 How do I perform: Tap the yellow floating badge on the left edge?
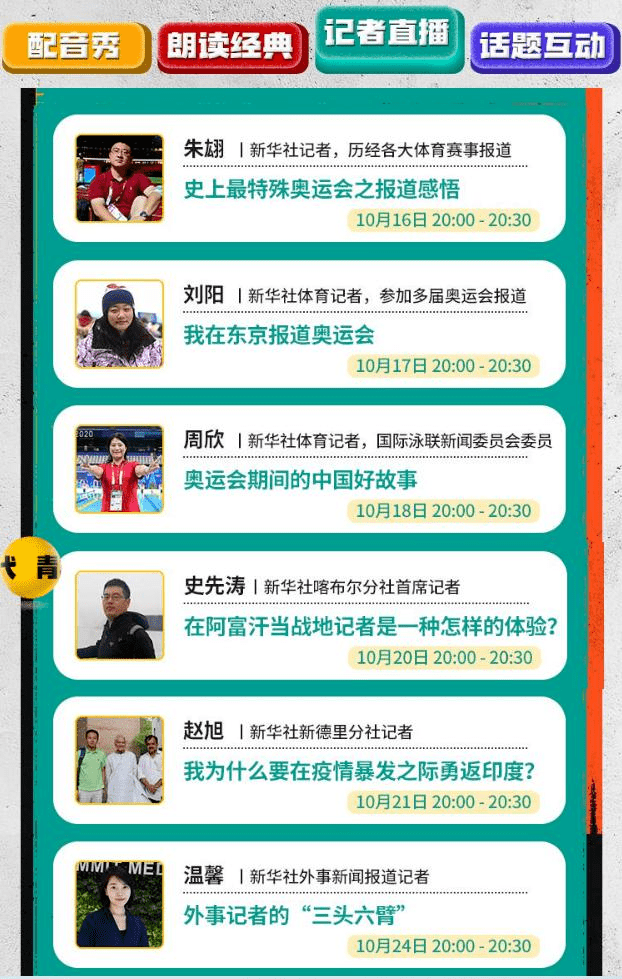(30, 567)
